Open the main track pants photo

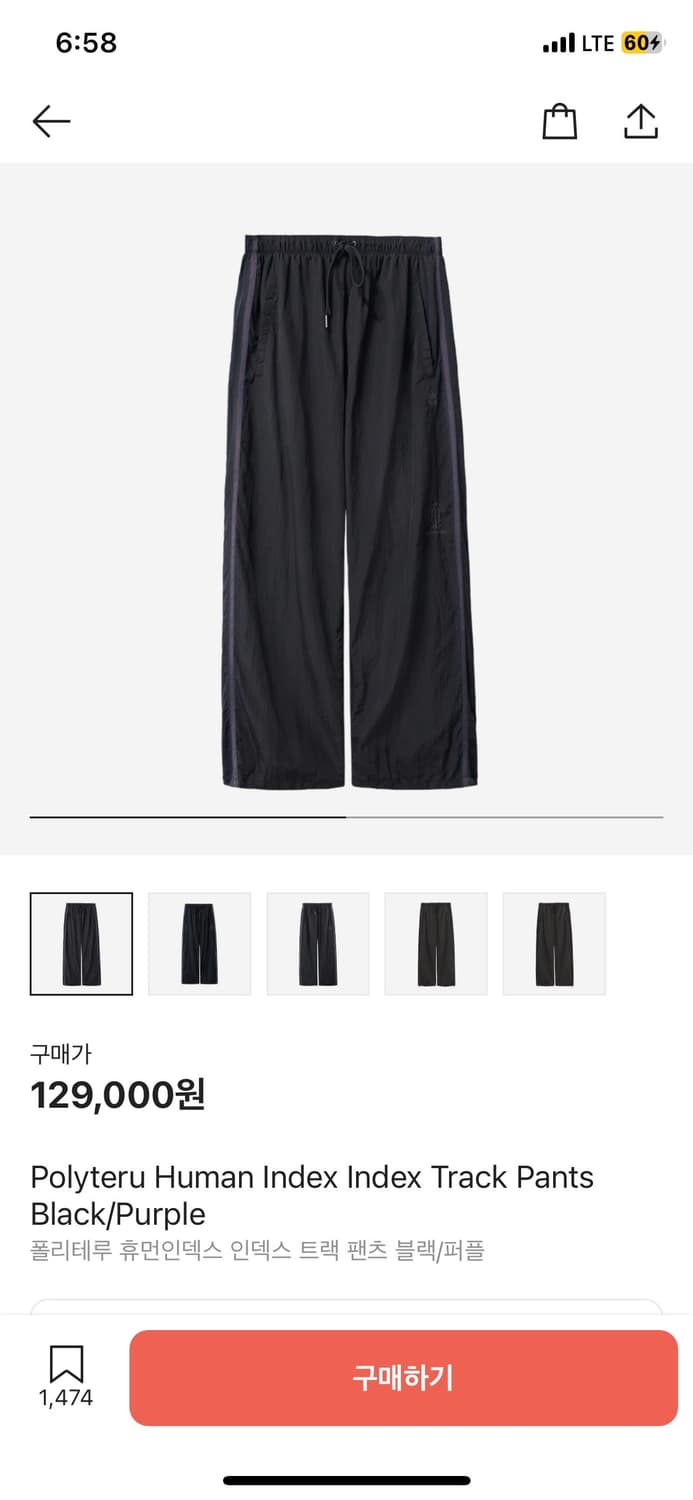click(x=347, y=510)
